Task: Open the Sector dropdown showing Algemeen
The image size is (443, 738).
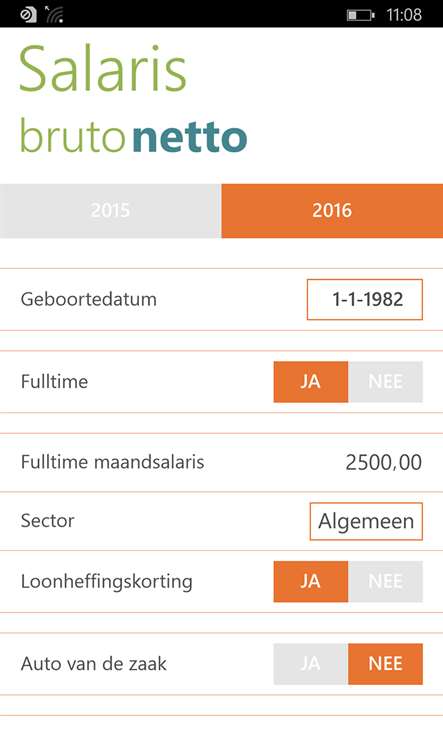Action: coord(366,521)
